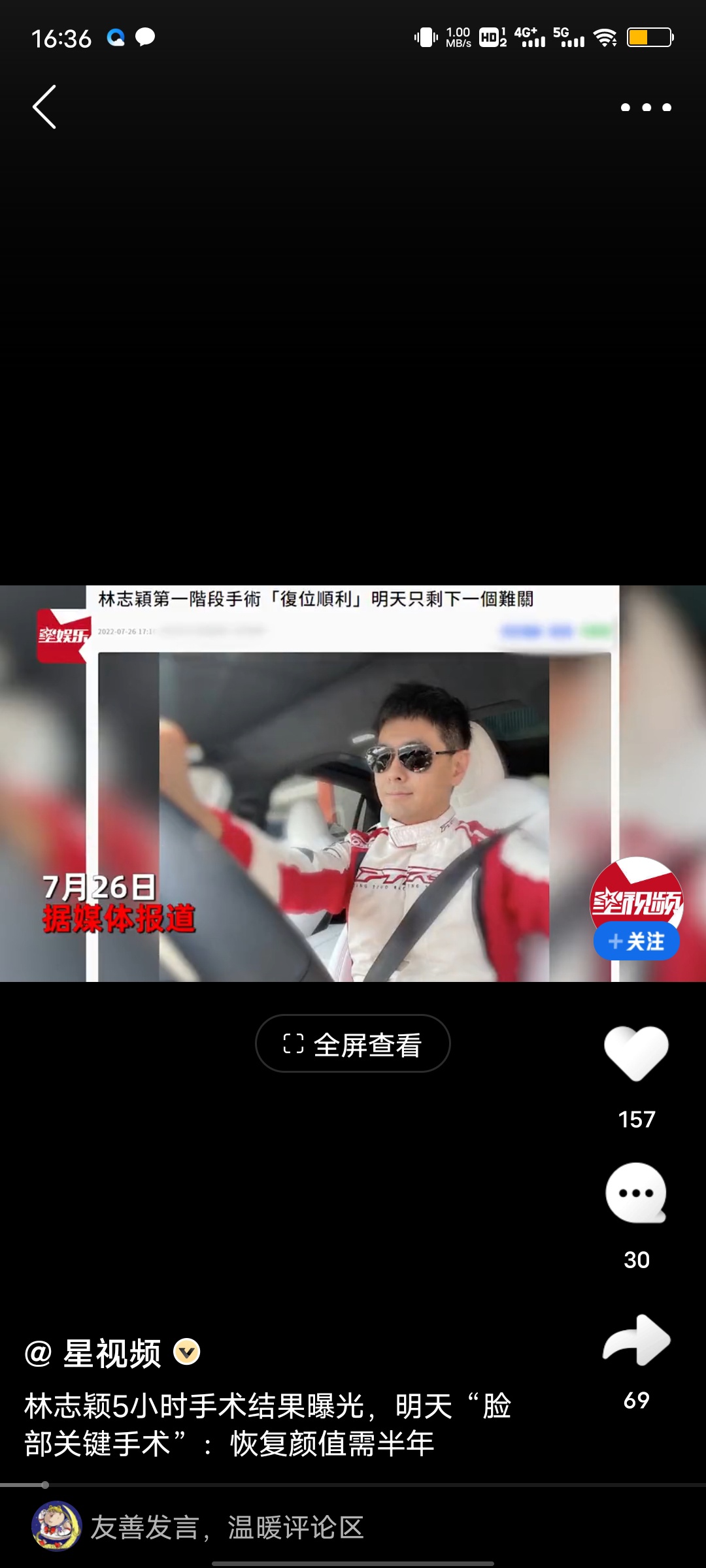Share the video via arrow icon

point(636,1340)
